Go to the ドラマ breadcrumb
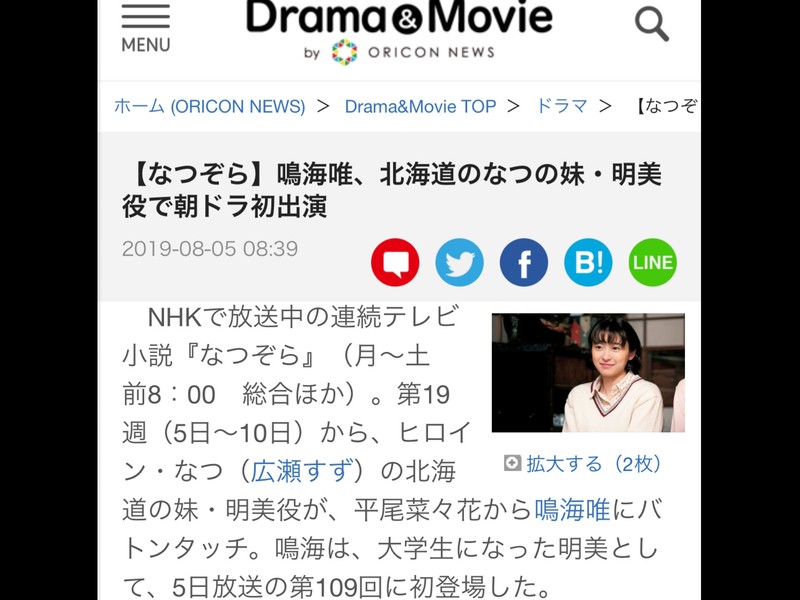Viewport: 800px width, 600px height. coord(561,106)
